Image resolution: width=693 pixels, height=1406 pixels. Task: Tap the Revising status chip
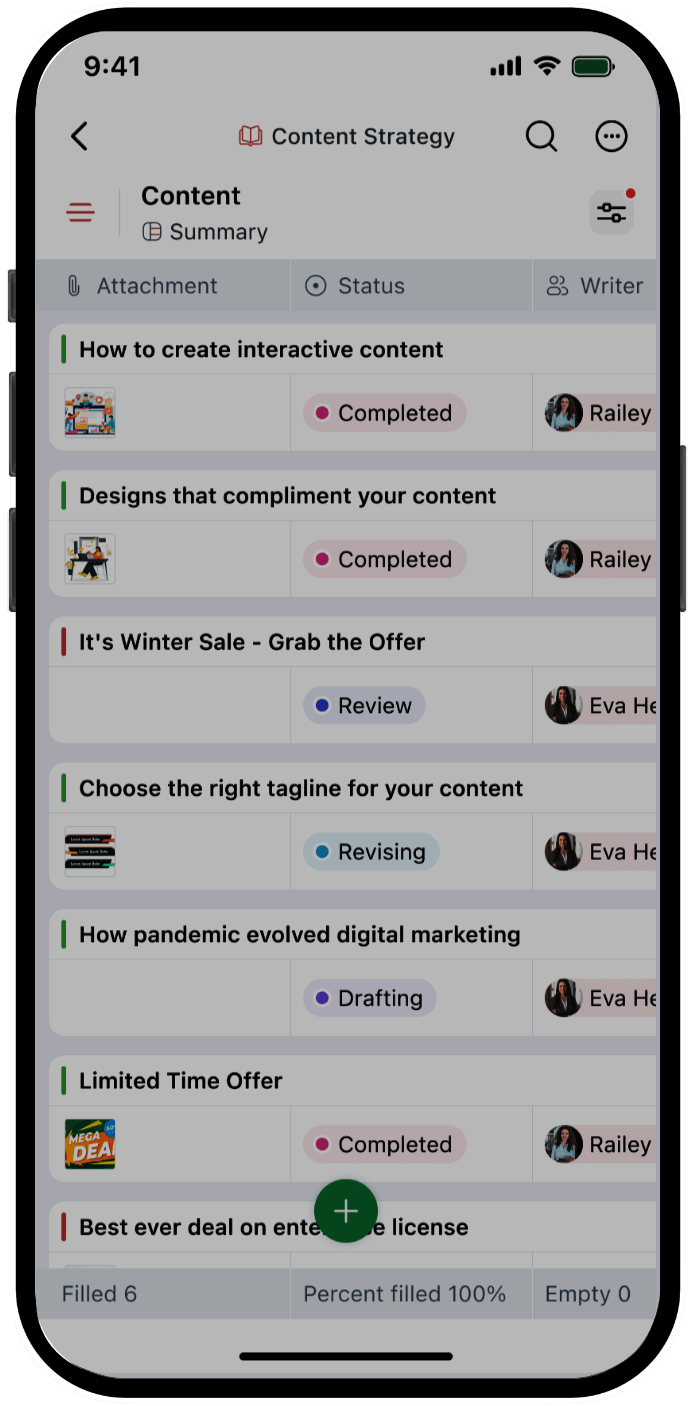(371, 852)
